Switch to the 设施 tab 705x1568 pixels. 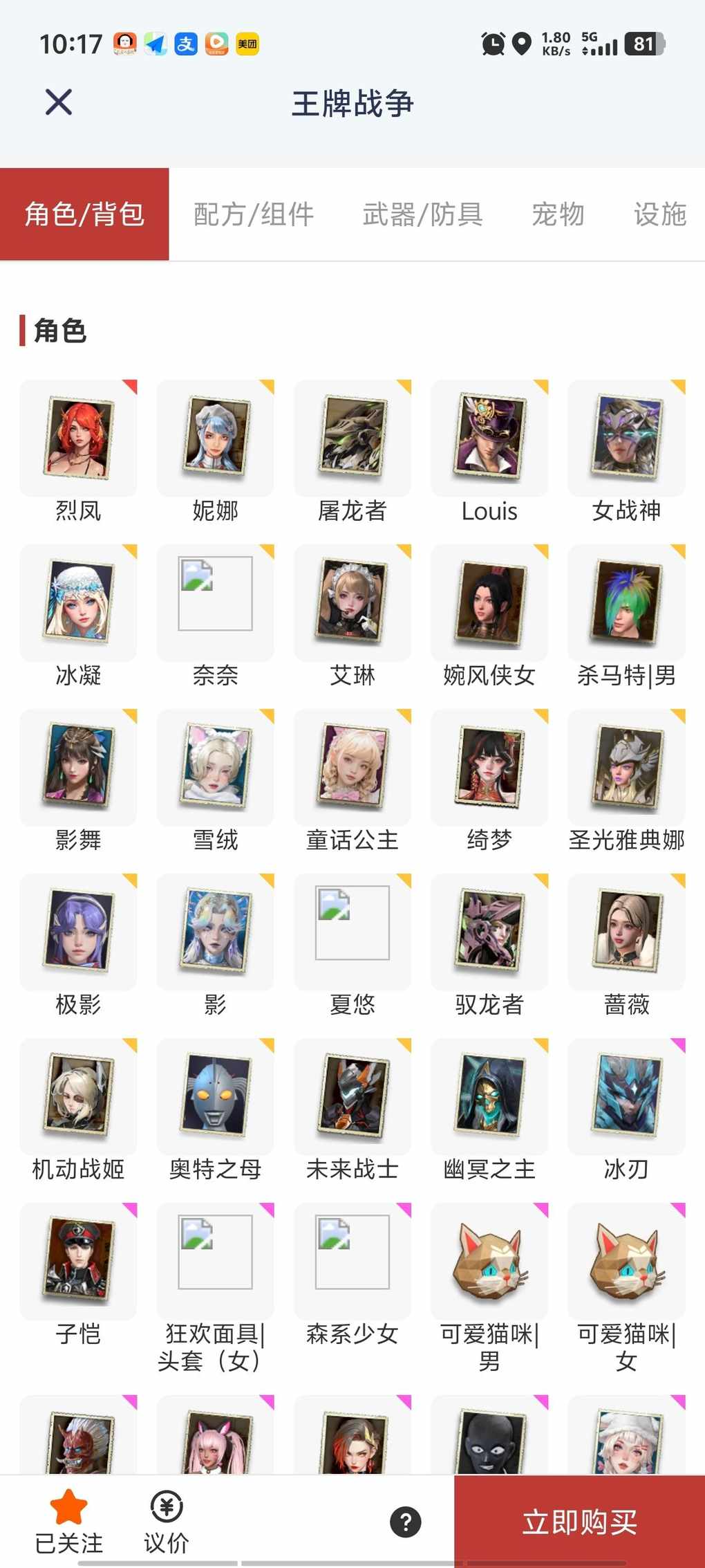659,214
